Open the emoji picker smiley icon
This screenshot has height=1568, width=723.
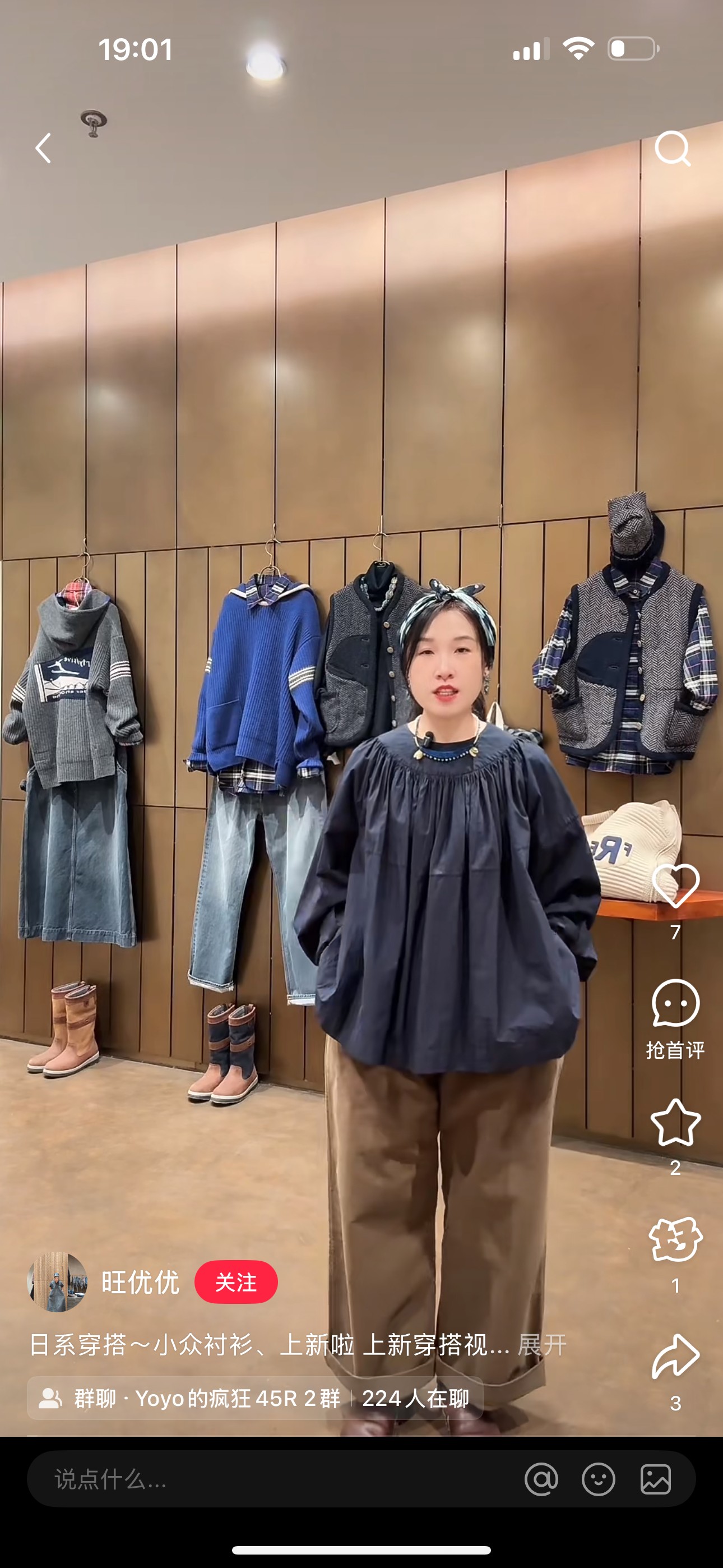coord(598,1478)
